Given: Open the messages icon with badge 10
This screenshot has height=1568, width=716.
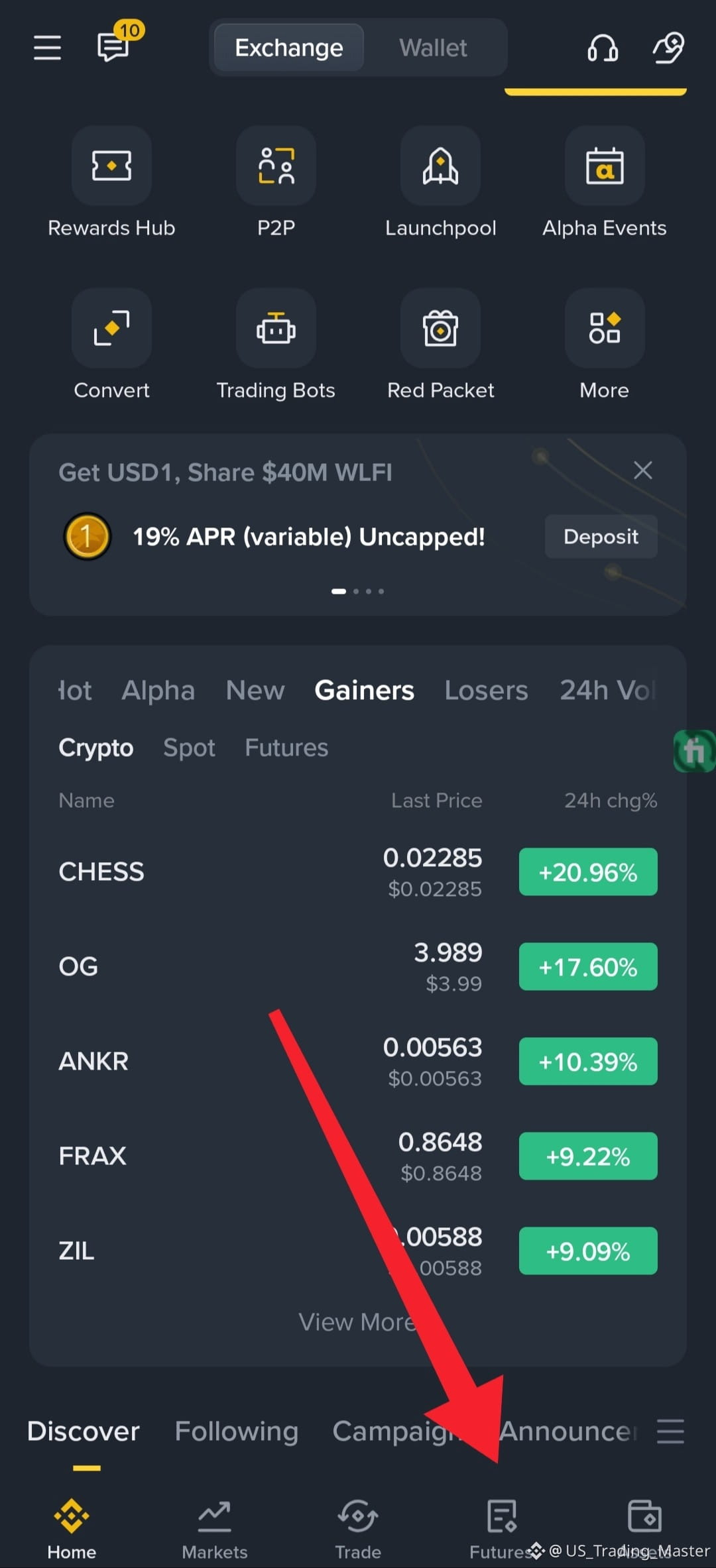Looking at the screenshot, I should (x=113, y=47).
